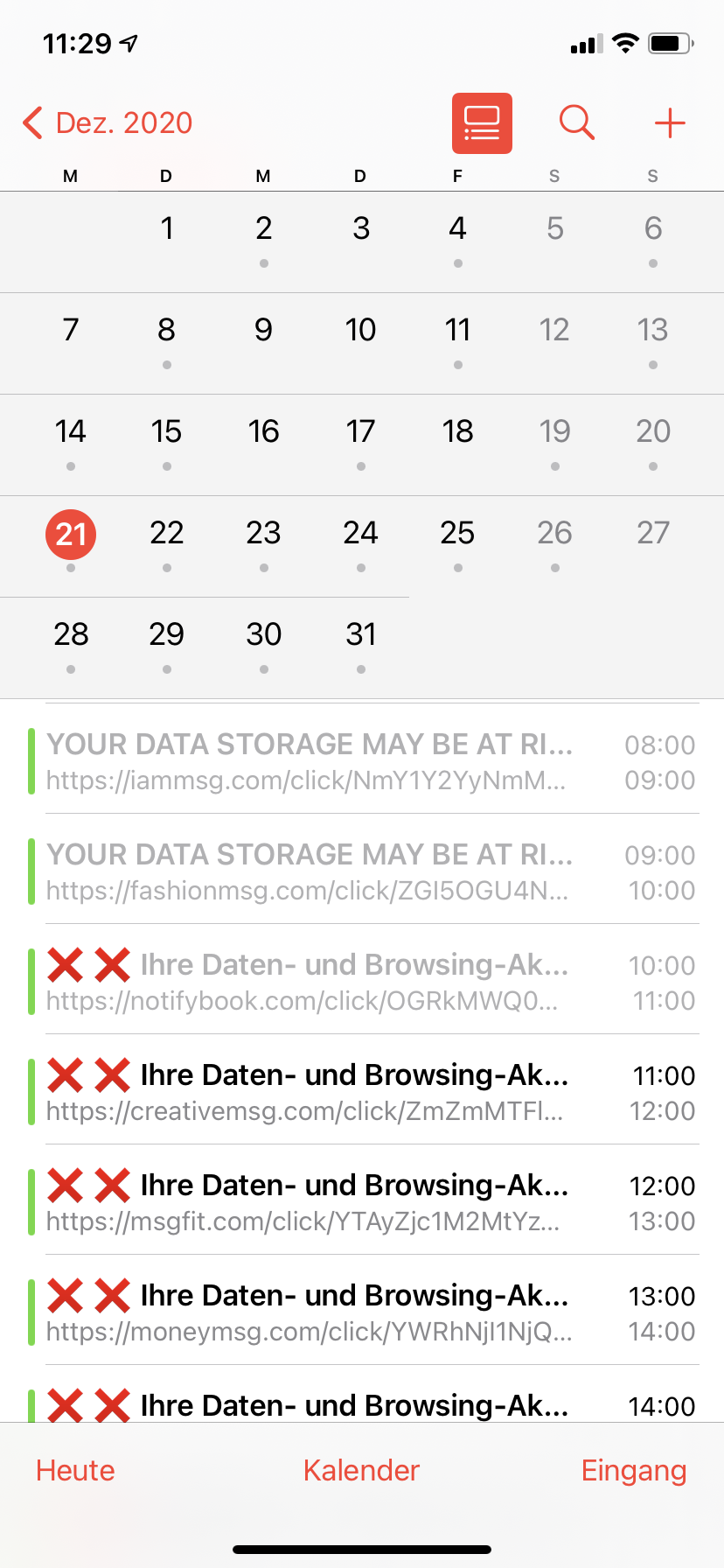Open calendar search
Viewport: 724px width, 1568px height.
577,123
